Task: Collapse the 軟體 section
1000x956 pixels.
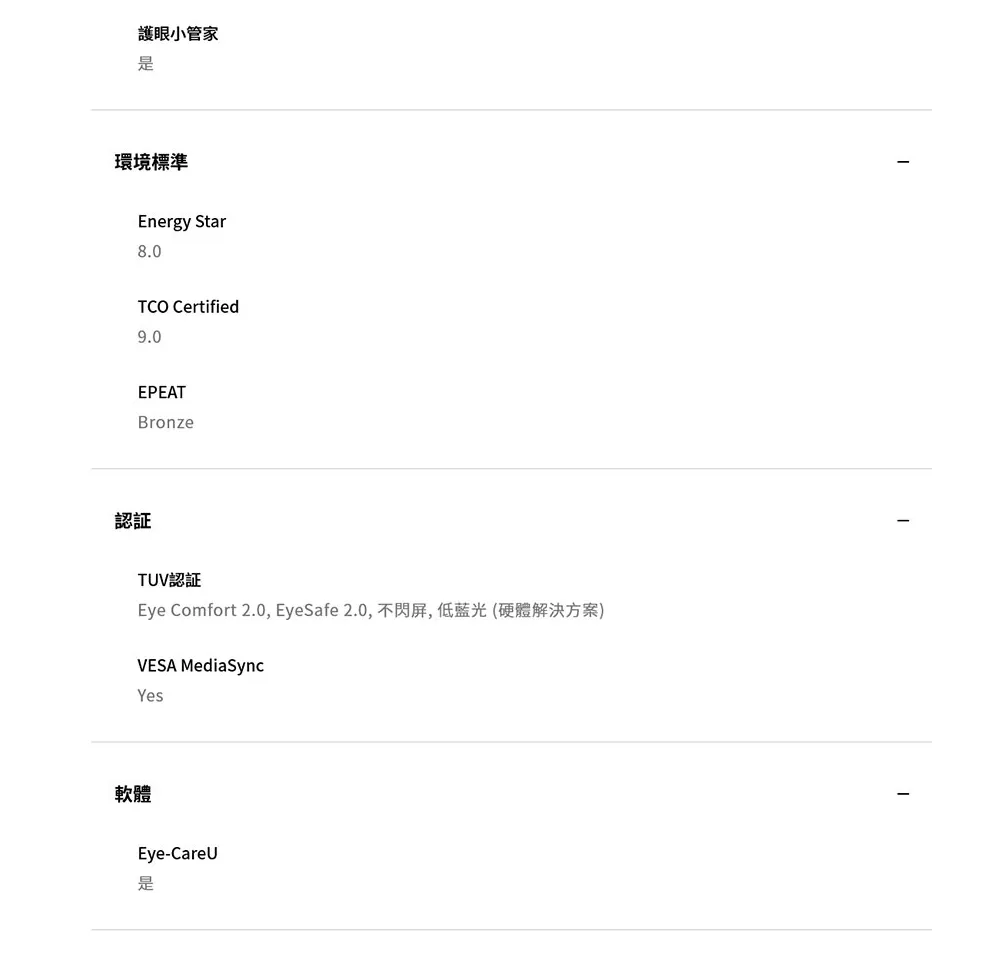Action: coord(902,794)
